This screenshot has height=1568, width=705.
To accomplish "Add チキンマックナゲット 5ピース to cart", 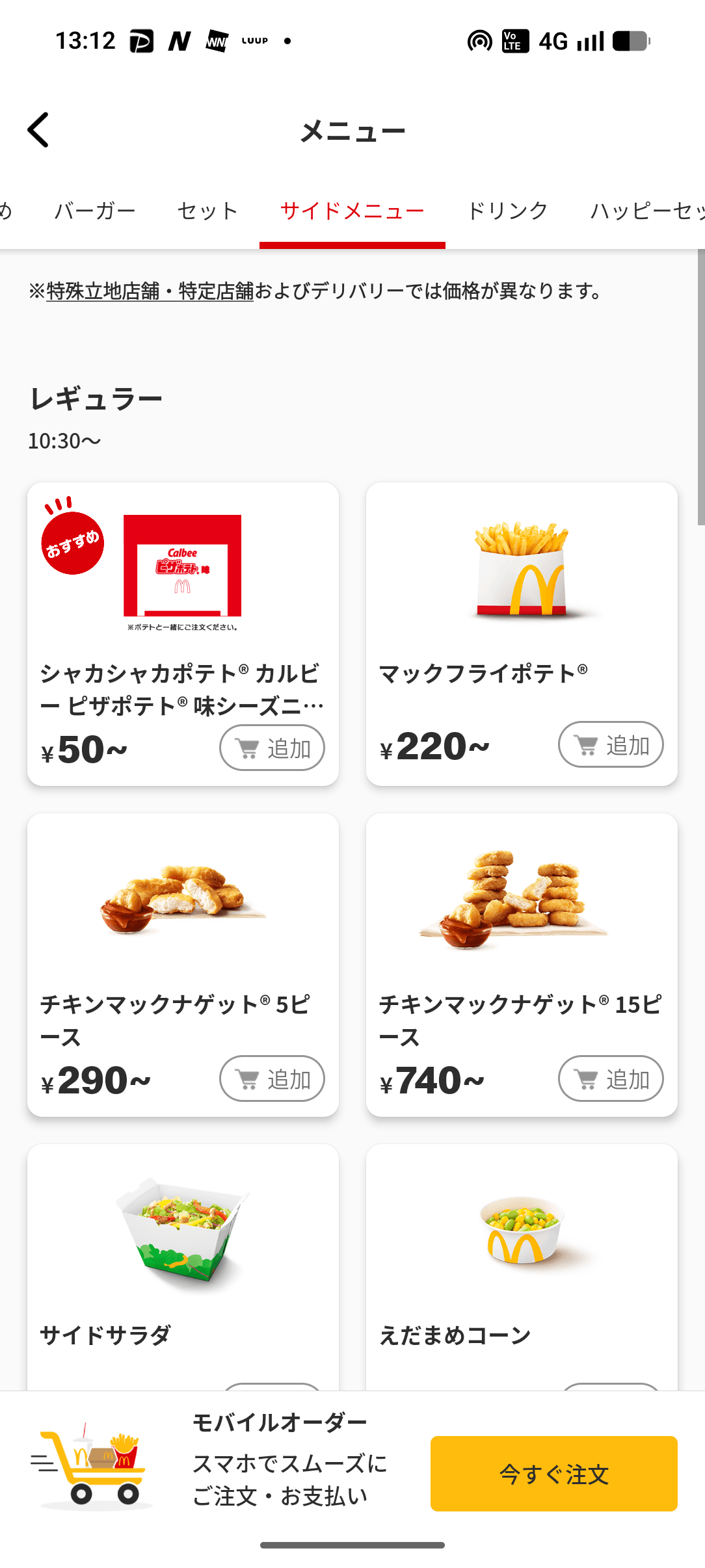I will point(272,1079).
